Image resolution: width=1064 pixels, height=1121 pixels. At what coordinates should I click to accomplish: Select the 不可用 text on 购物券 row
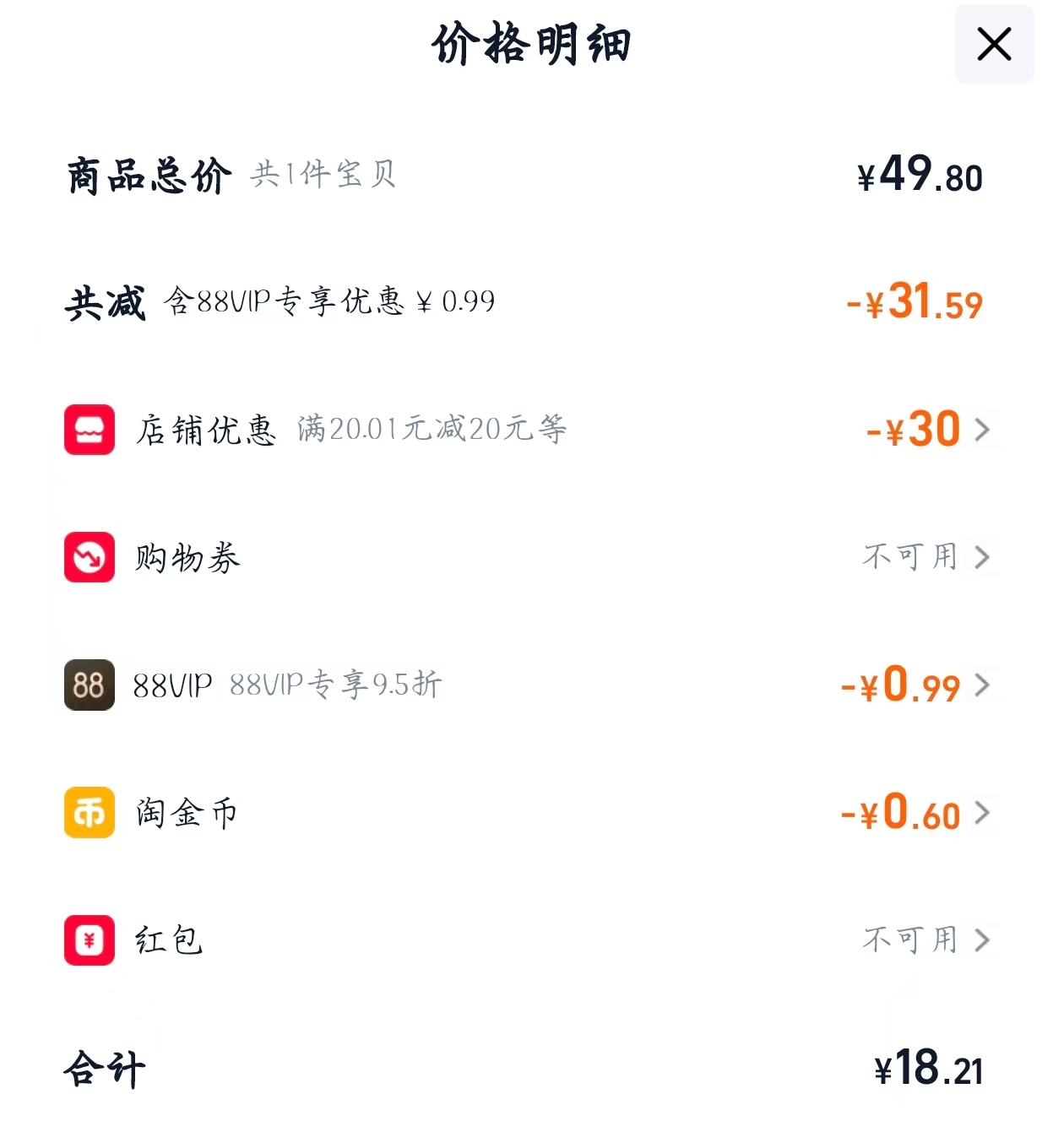point(909,558)
